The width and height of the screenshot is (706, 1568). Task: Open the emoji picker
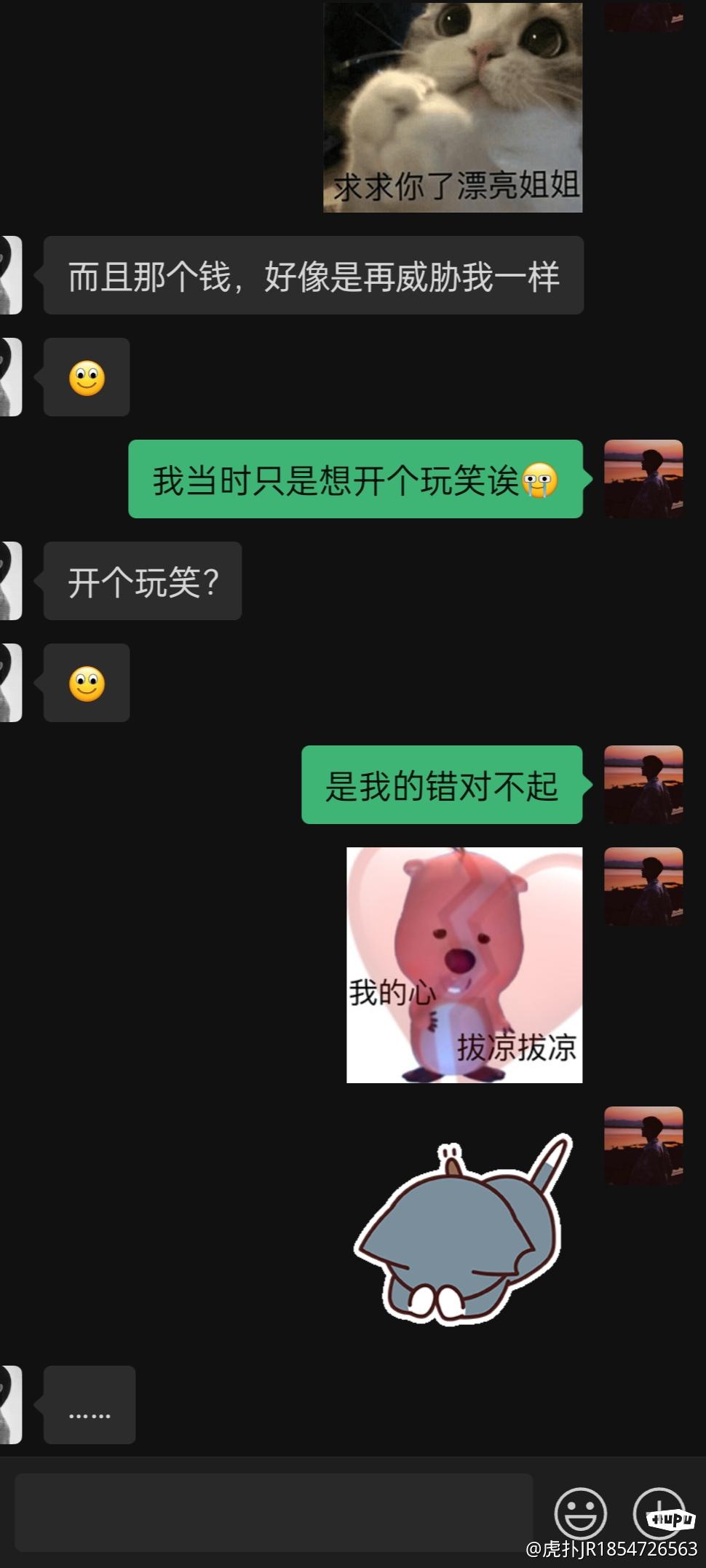pyautogui.click(x=580, y=1513)
